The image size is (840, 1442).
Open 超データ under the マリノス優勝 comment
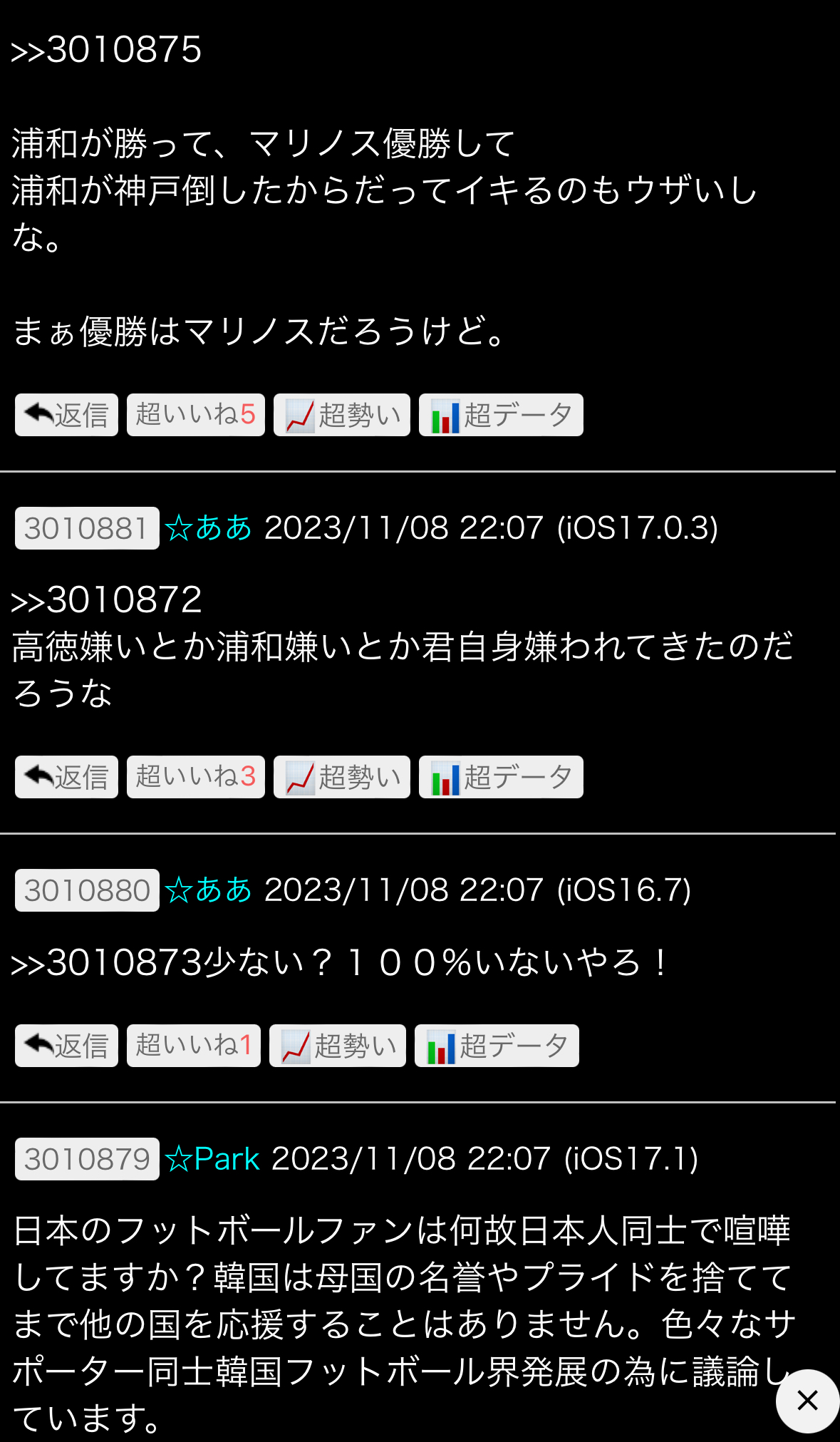(501, 415)
